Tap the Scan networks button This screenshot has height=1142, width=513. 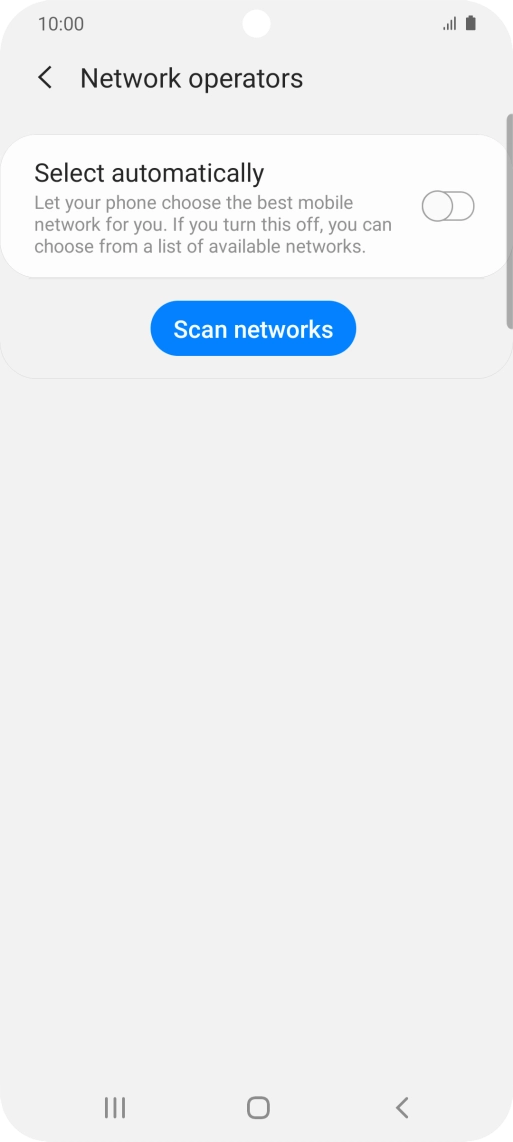(x=254, y=328)
